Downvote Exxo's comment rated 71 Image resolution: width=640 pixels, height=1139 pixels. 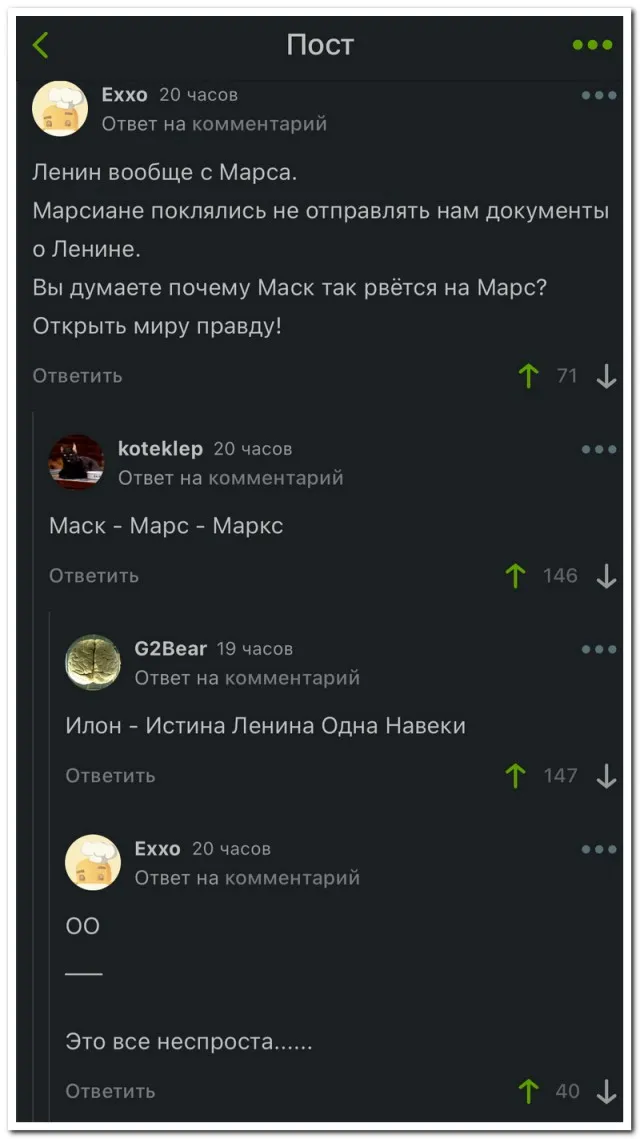pyautogui.click(x=606, y=376)
